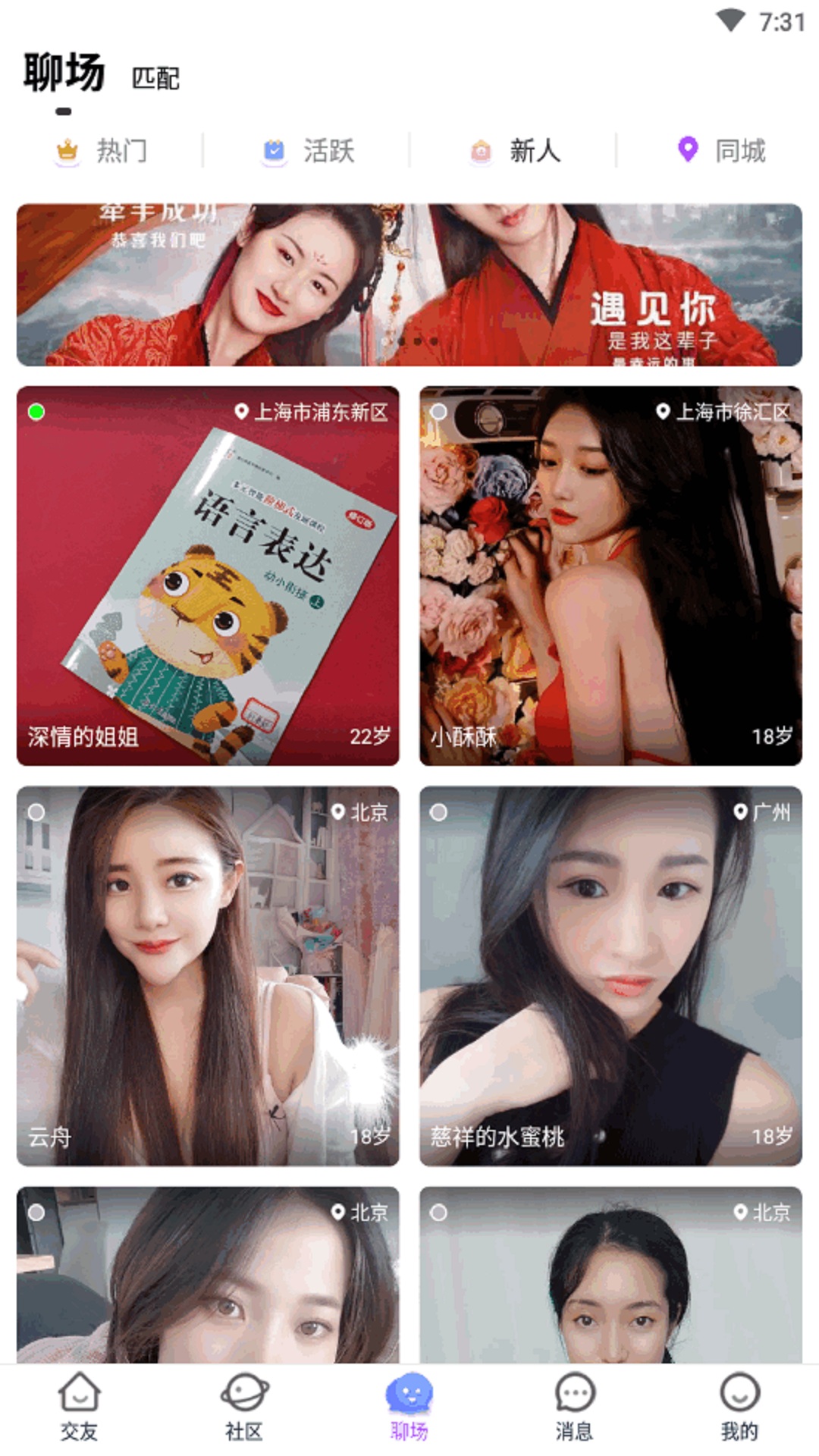Image resolution: width=819 pixels, height=1456 pixels.
Task: Select the 活跃 filter
Action: [x=309, y=151]
